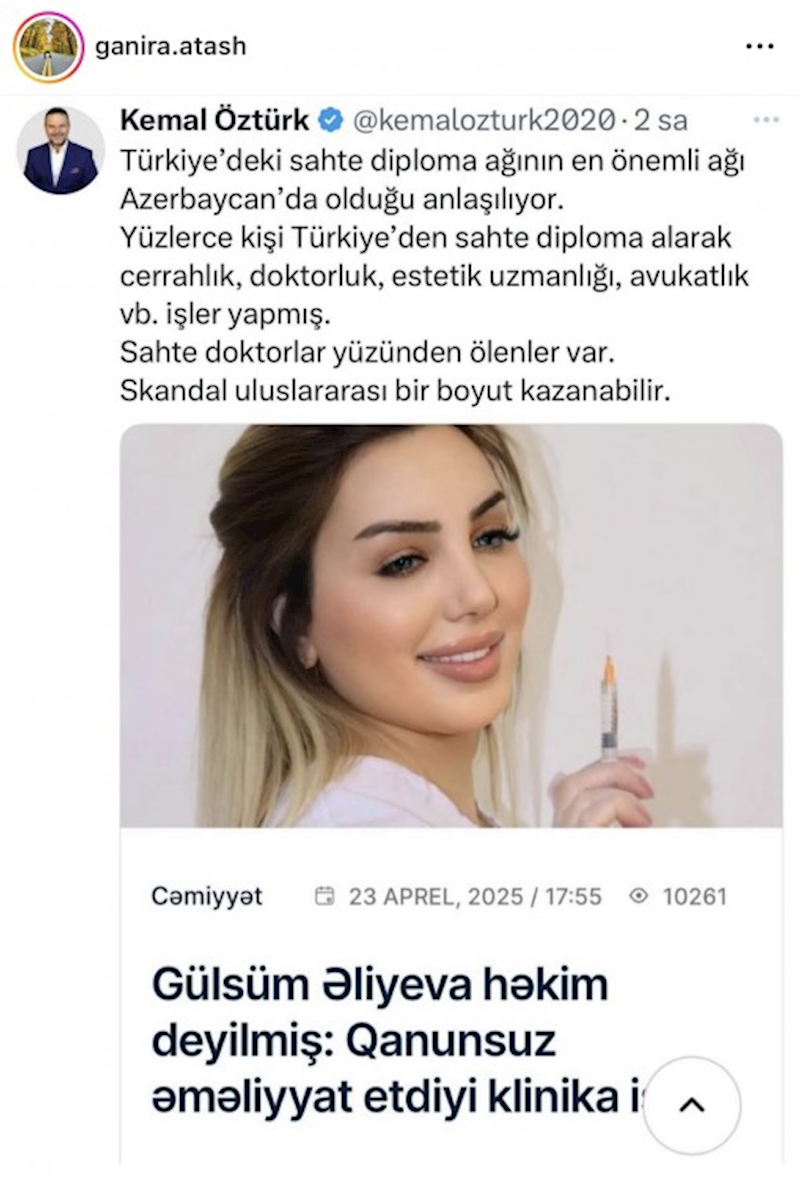Open the post overflow menu
Image resolution: width=800 pixels, height=1179 pixels.
click(760, 47)
